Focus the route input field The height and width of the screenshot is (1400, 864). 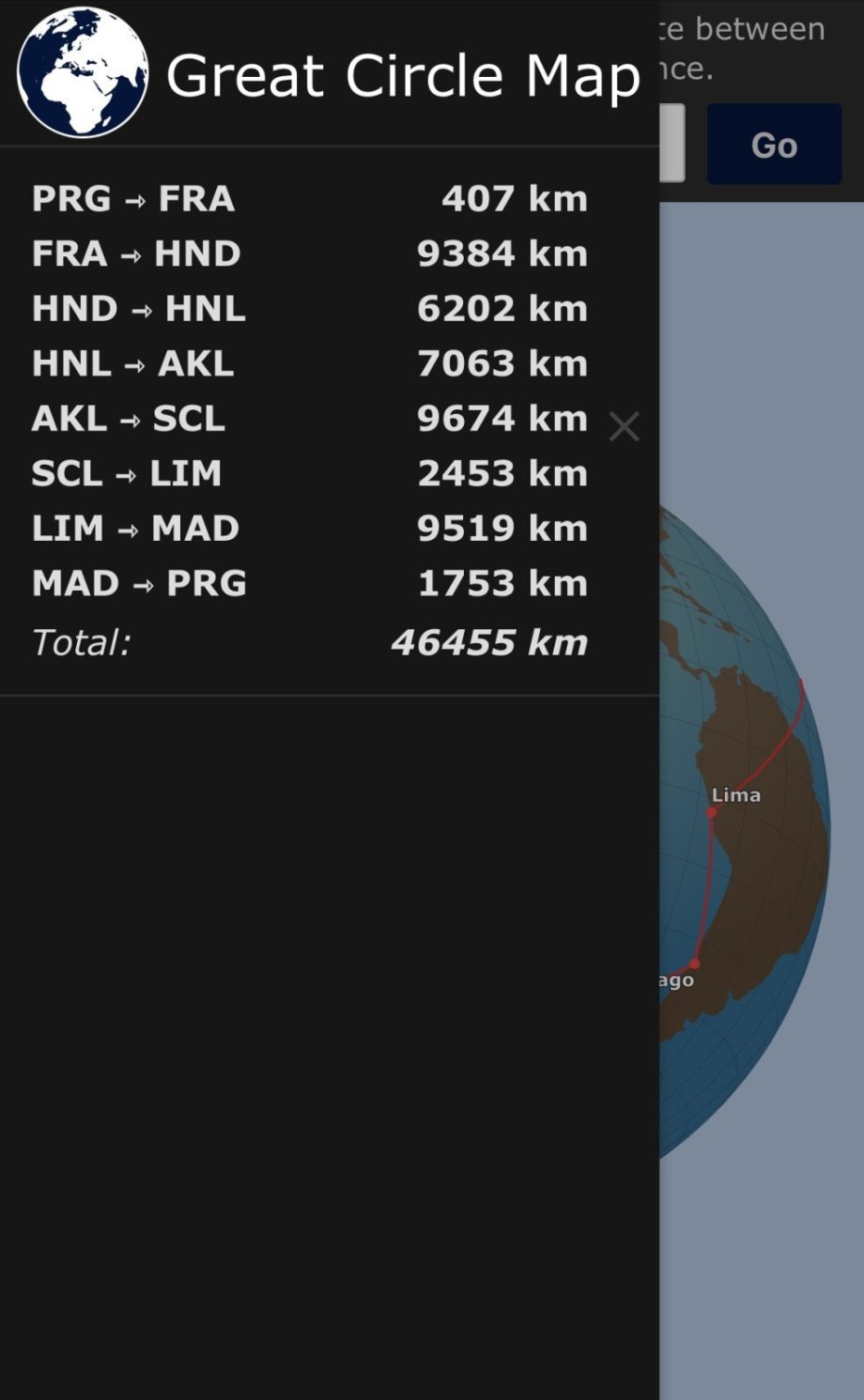pos(672,144)
